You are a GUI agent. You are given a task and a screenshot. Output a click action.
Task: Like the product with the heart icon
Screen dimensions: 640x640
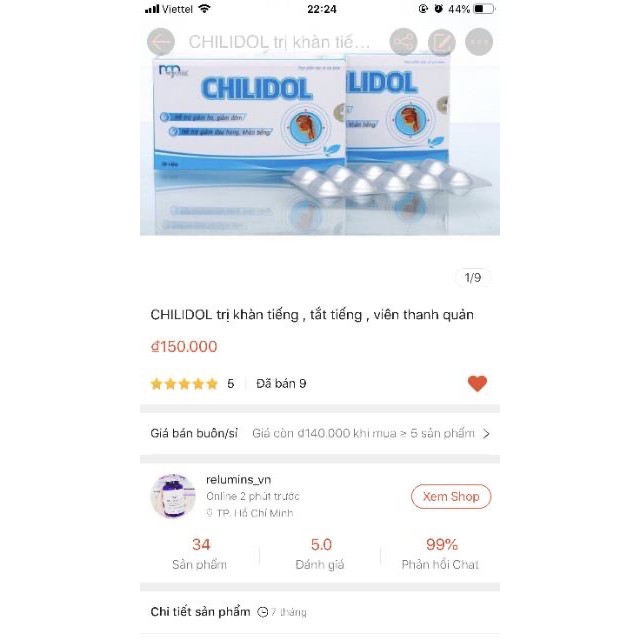[477, 383]
